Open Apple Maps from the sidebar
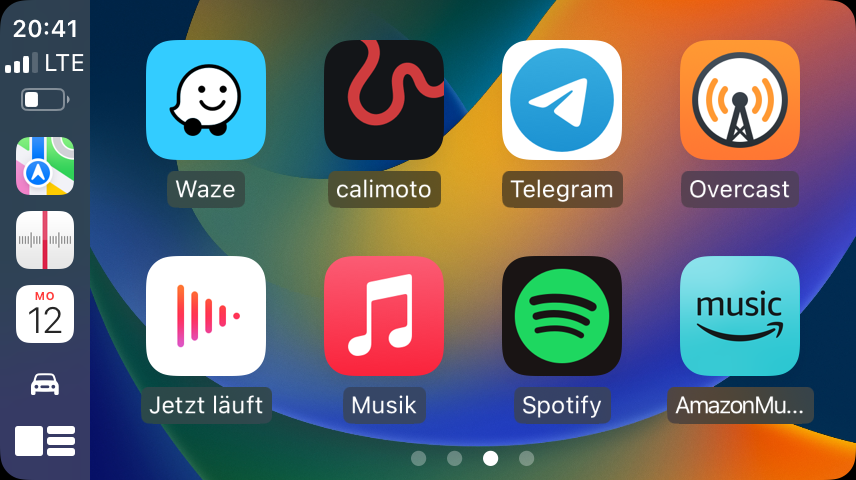Viewport: 856px width, 480px height. point(45,166)
